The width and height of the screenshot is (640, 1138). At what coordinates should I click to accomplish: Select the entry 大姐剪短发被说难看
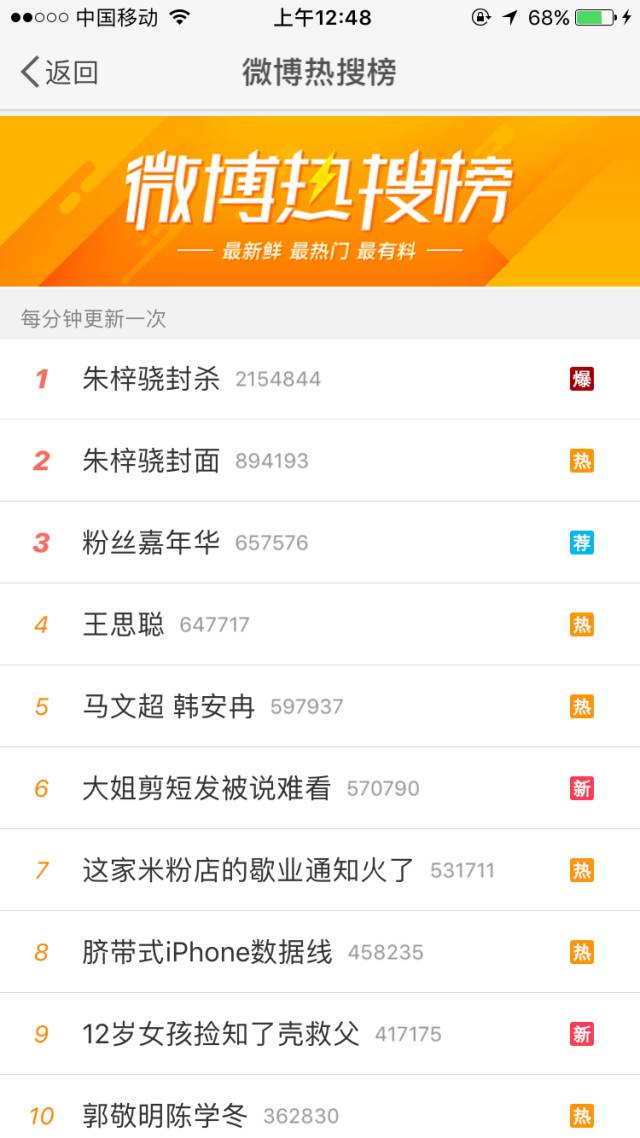[320, 788]
